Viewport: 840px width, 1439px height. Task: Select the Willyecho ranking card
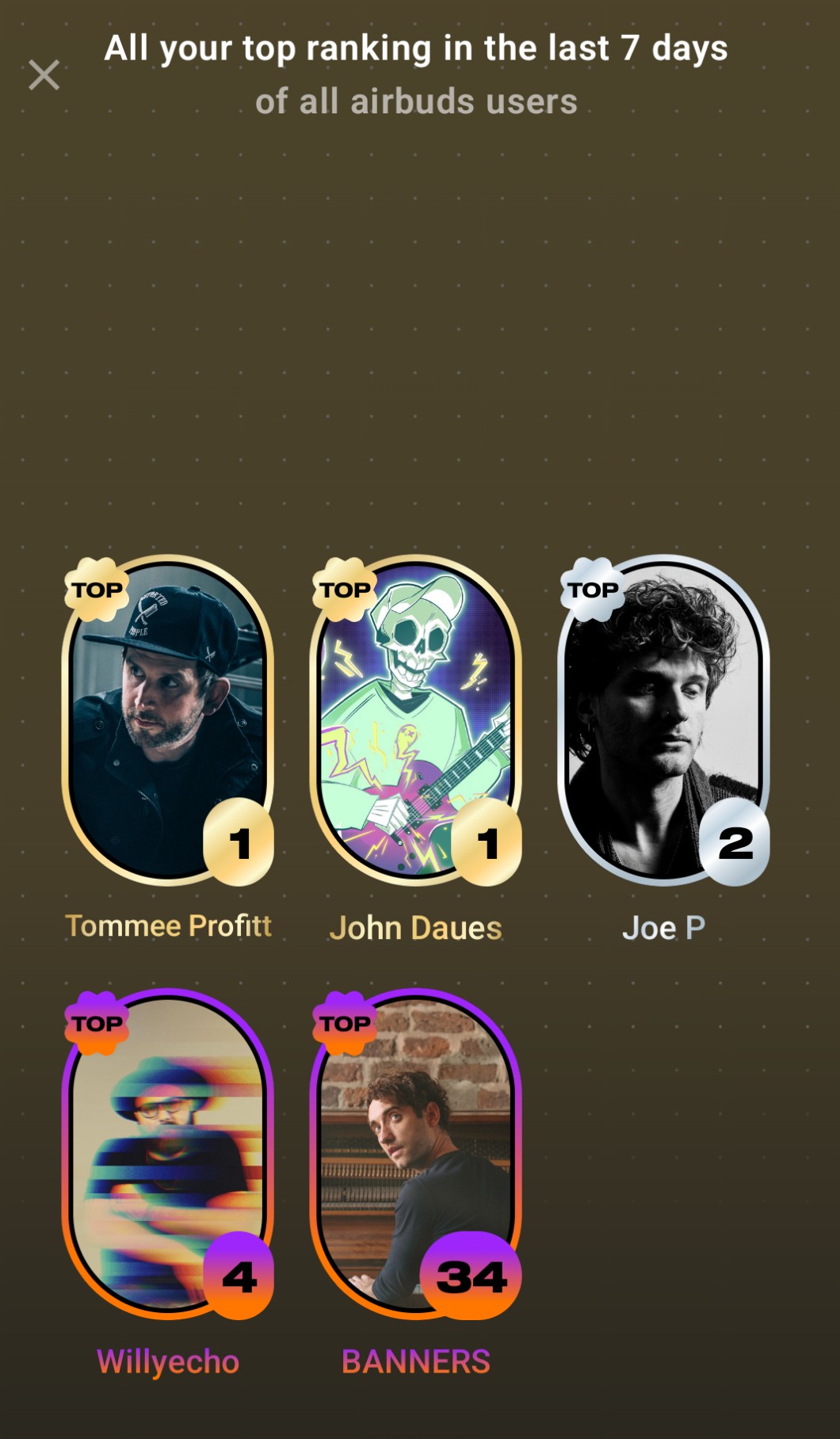point(167,1153)
